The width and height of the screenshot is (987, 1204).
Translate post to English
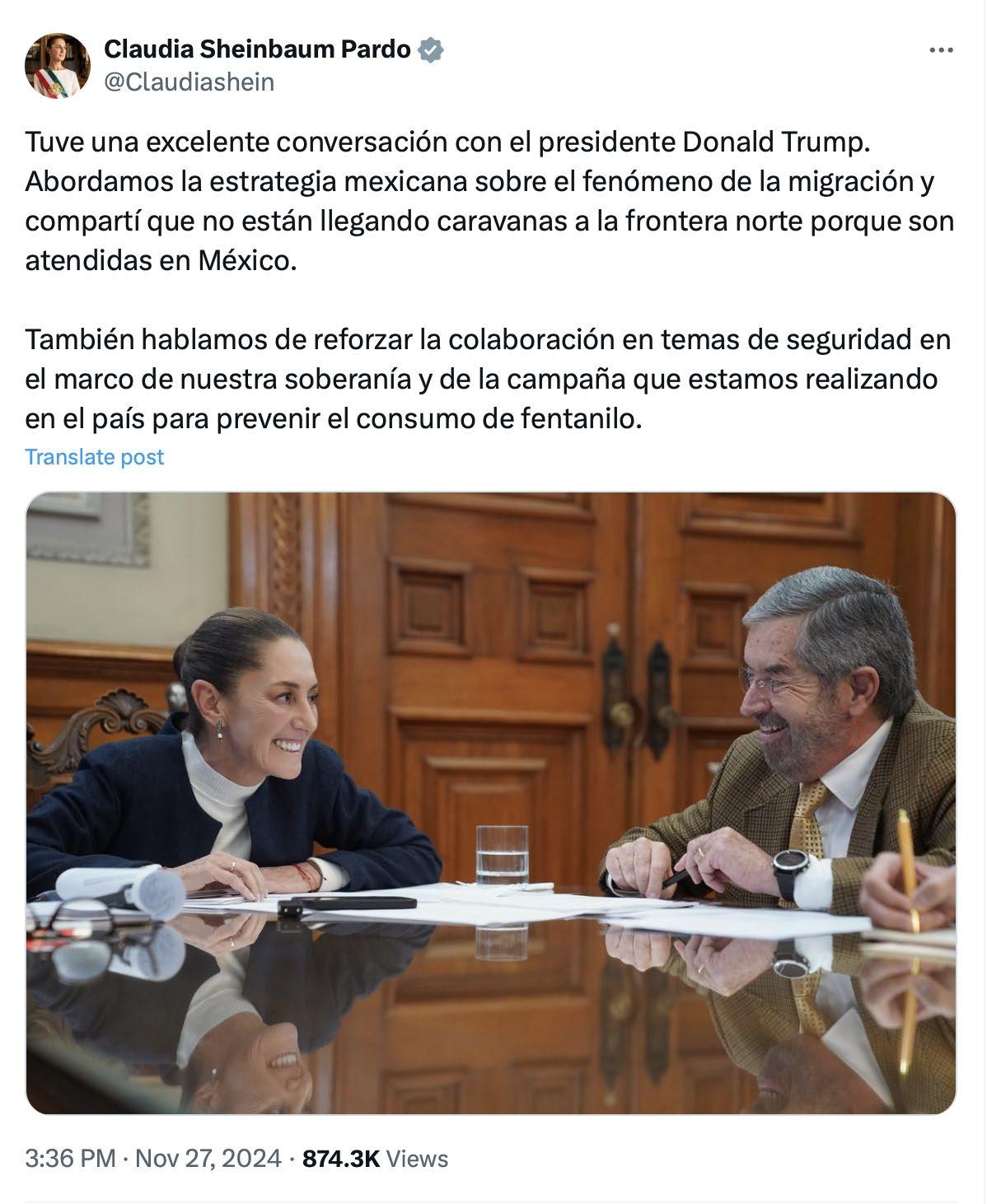click(94, 457)
